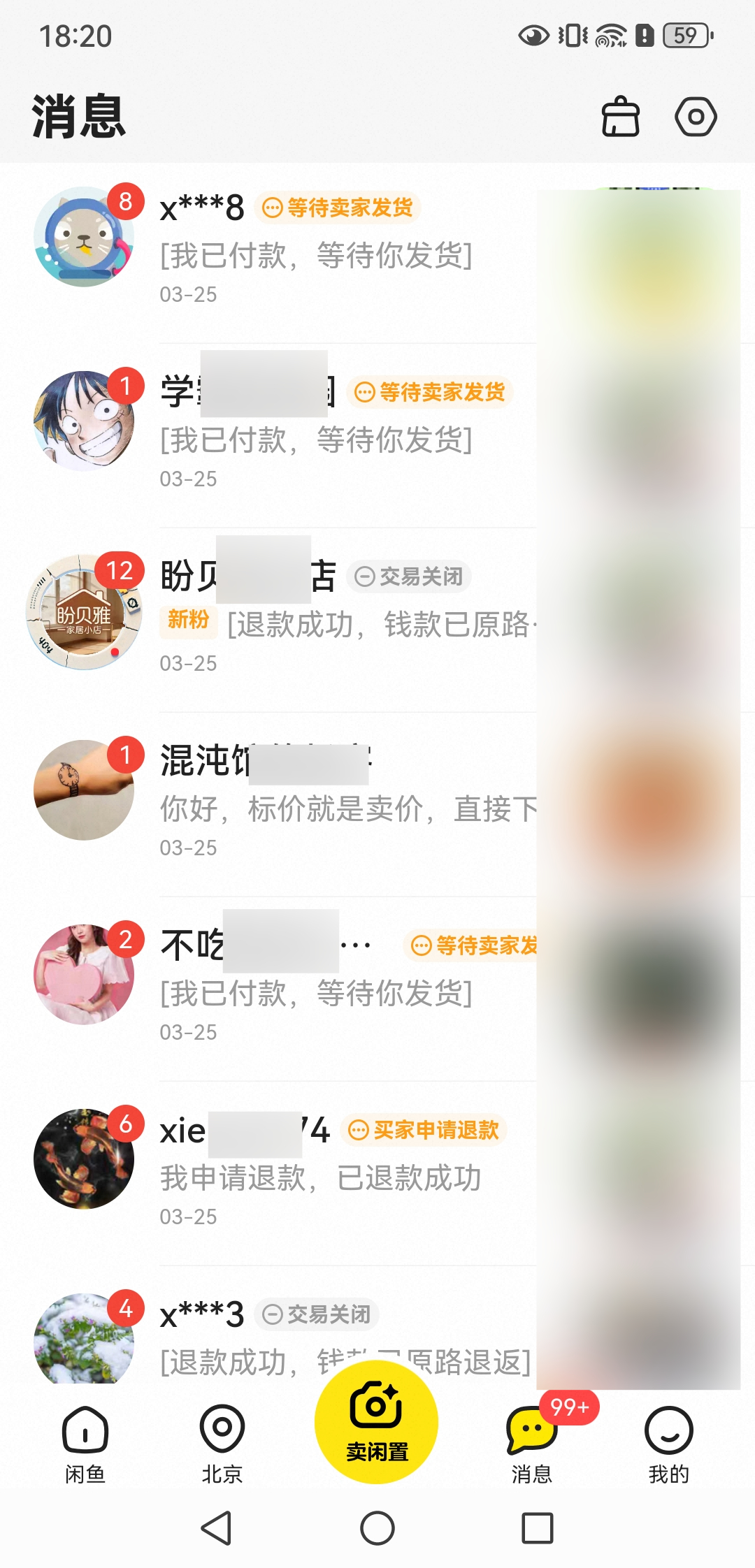The image size is (755, 1568).
Task: Open the message cleanup broom icon
Action: tap(621, 117)
